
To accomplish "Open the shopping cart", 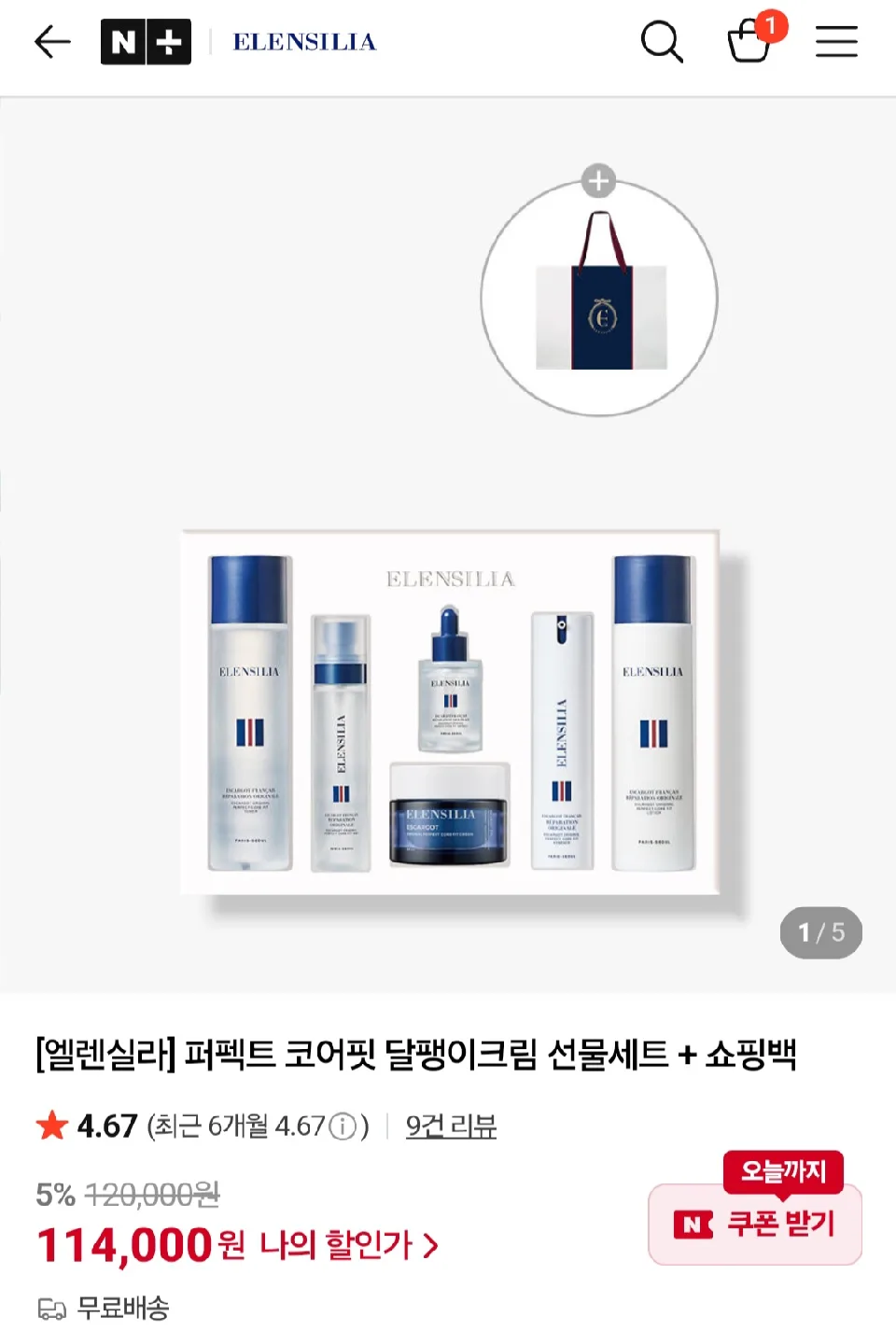I will (749, 42).
